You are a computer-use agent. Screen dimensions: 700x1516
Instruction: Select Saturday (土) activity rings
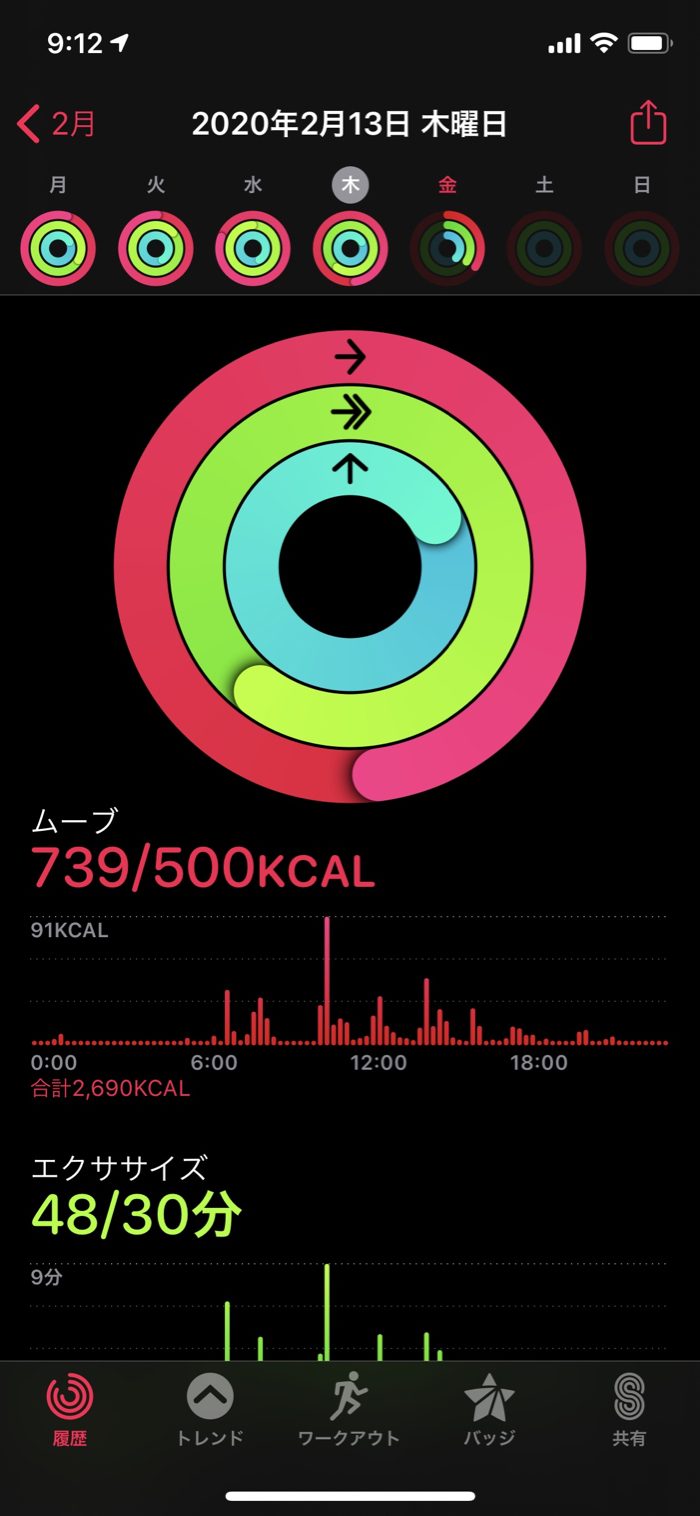(x=545, y=248)
